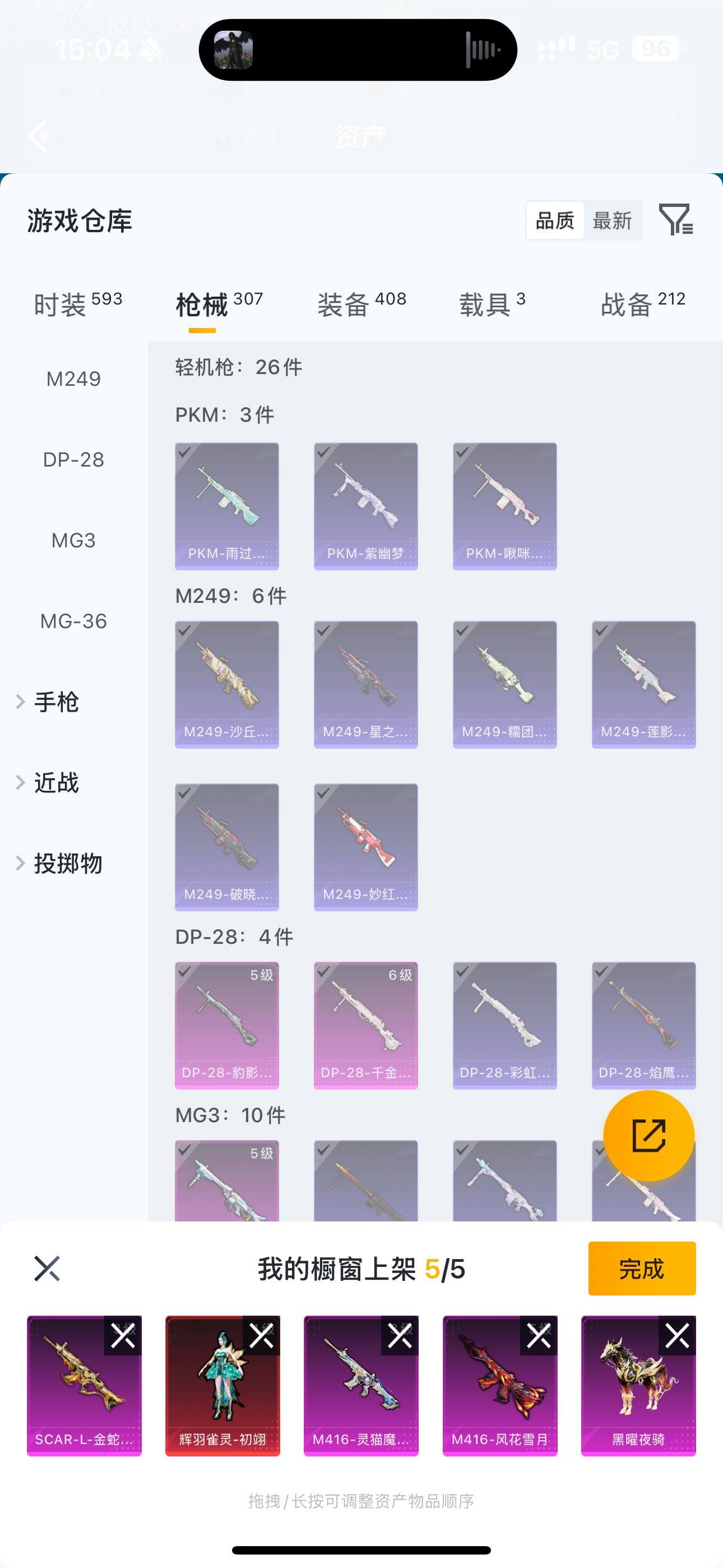Screen dimensions: 723x1568
Task: Tap the back arrow on 资产 page
Action: pyautogui.click(x=39, y=137)
